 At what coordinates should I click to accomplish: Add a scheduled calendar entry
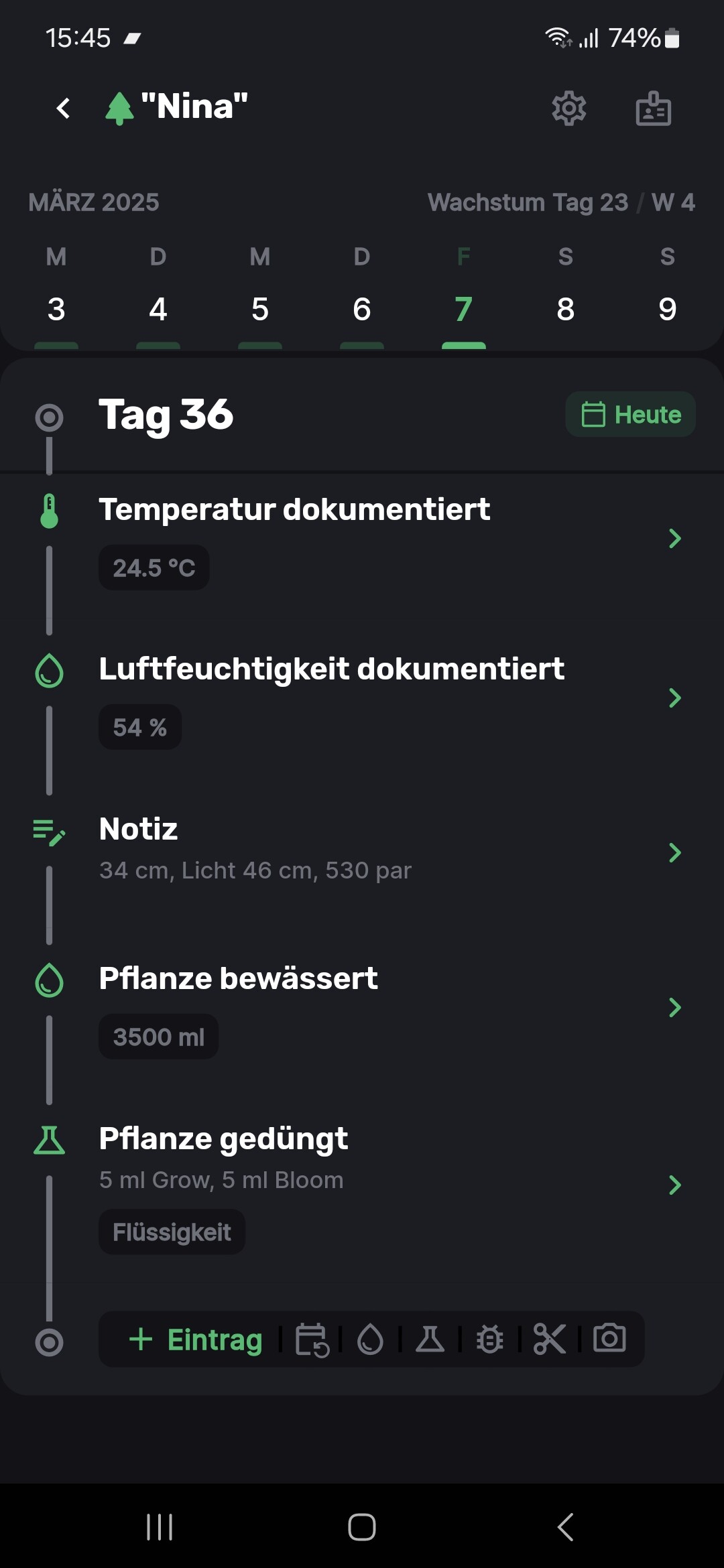312,1340
